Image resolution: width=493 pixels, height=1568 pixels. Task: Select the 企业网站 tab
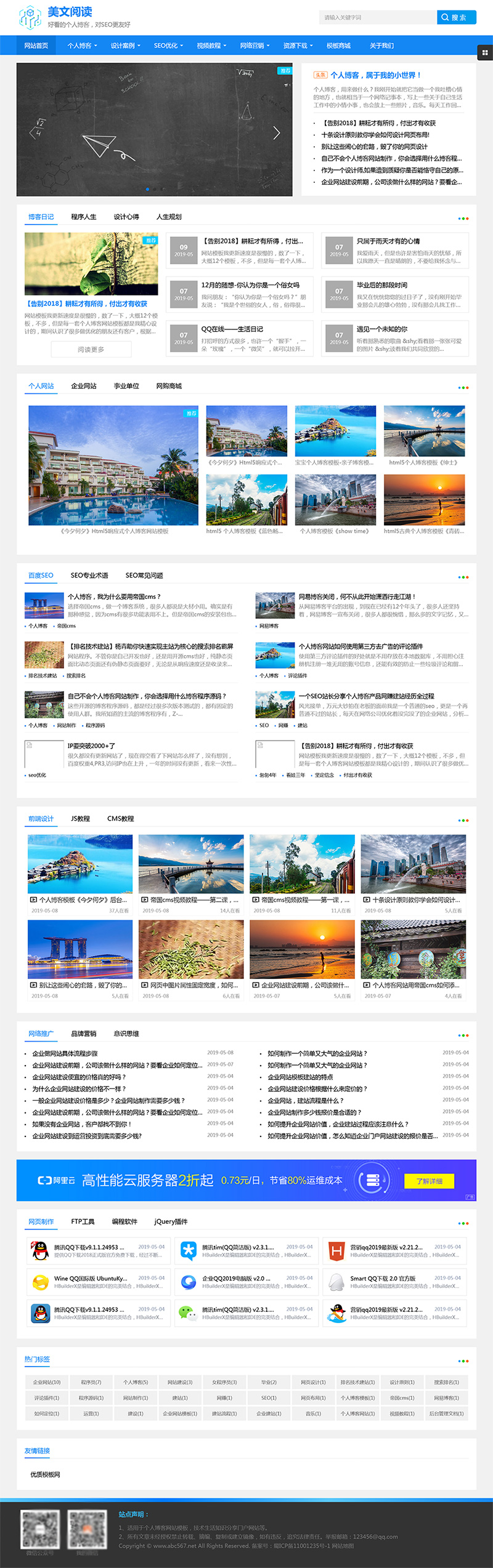click(84, 386)
